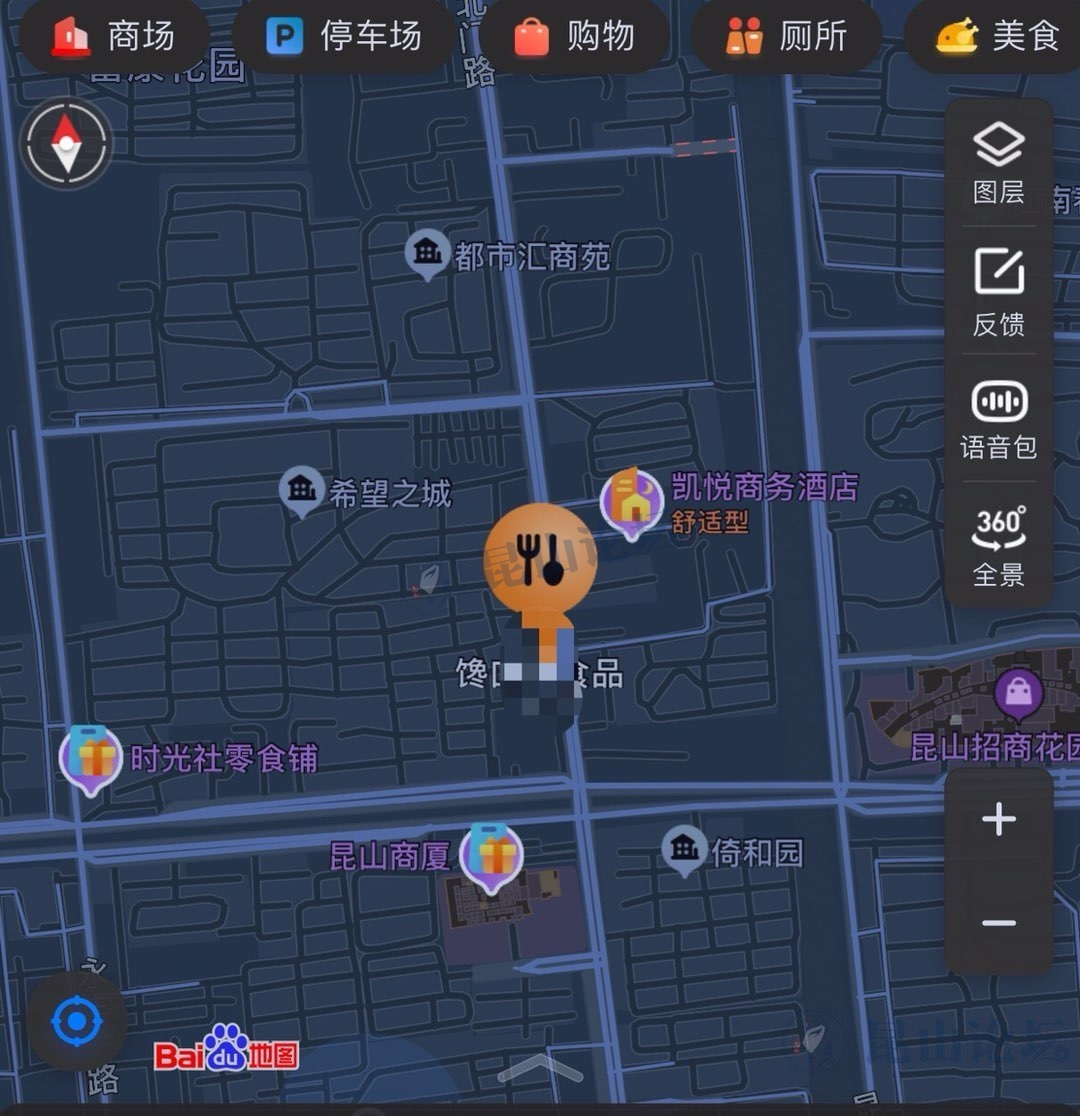
Task: Zoom in with the plus button
Action: (998, 820)
